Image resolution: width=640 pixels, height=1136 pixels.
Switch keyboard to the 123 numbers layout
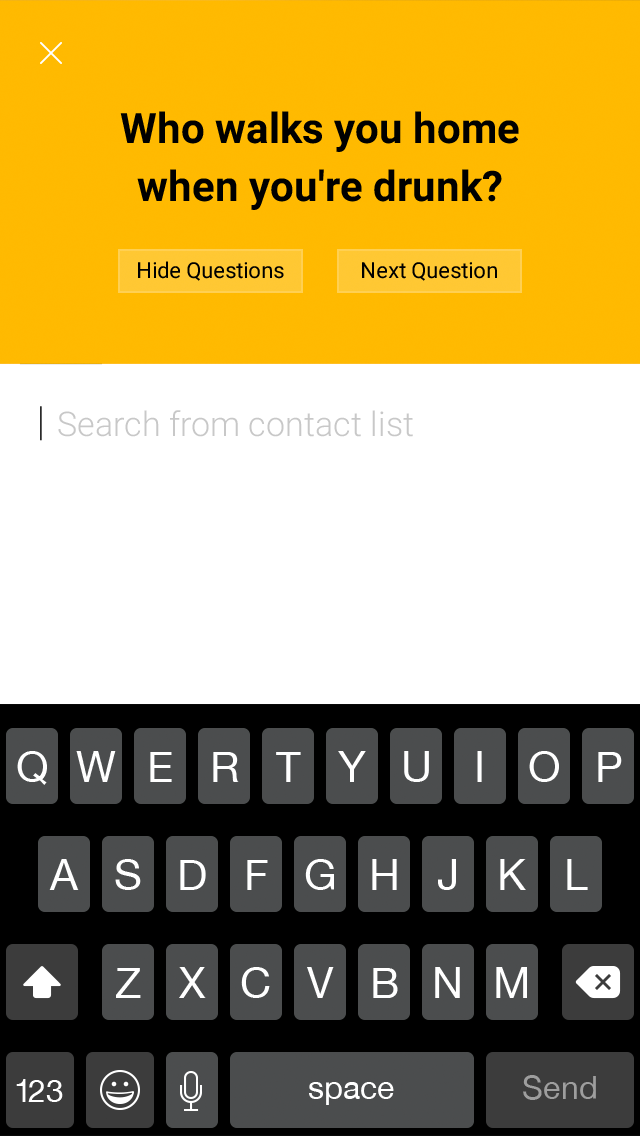click(40, 1089)
